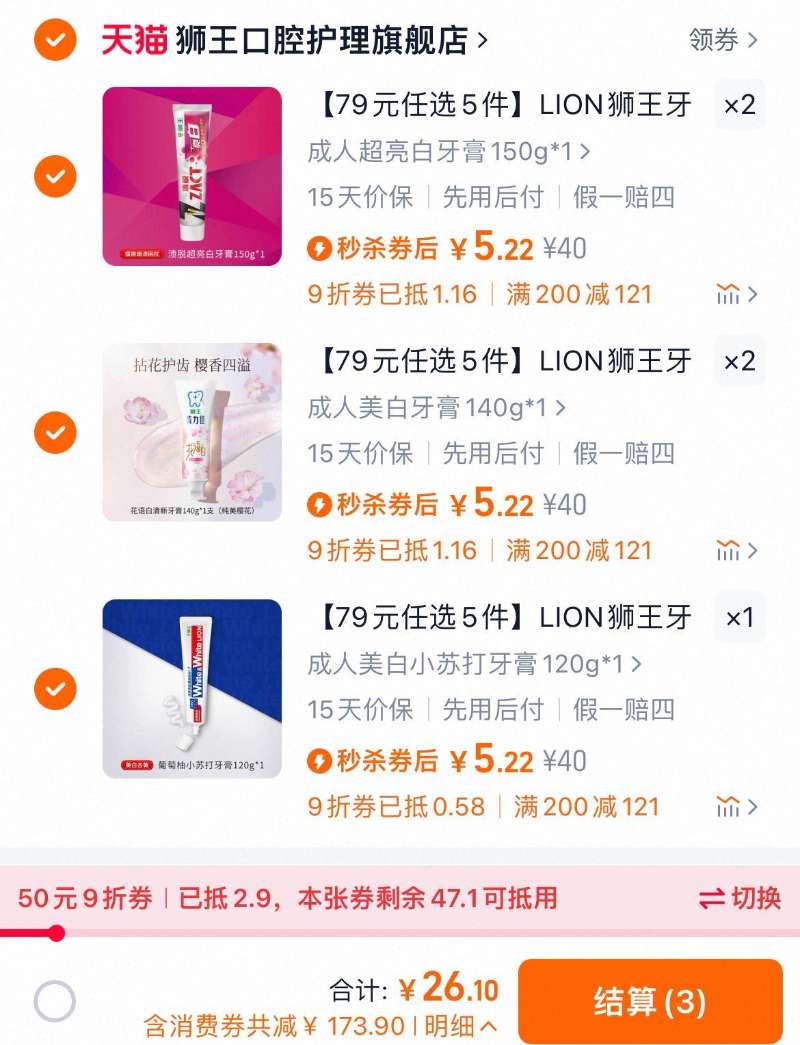
Task: Change the 成人美白牙膏140g*1 variant
Action: 436,408
